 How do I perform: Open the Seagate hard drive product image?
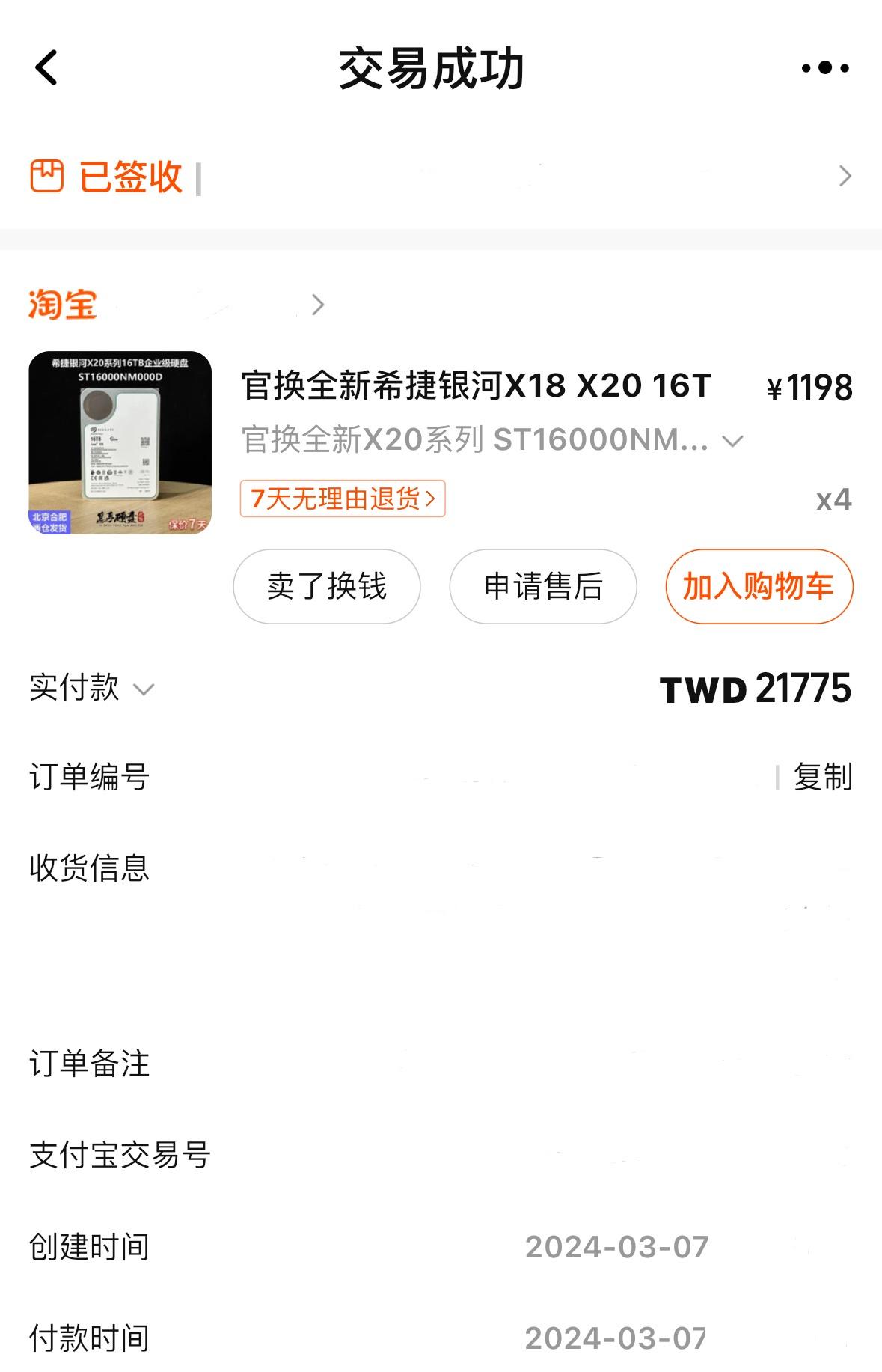120,442
